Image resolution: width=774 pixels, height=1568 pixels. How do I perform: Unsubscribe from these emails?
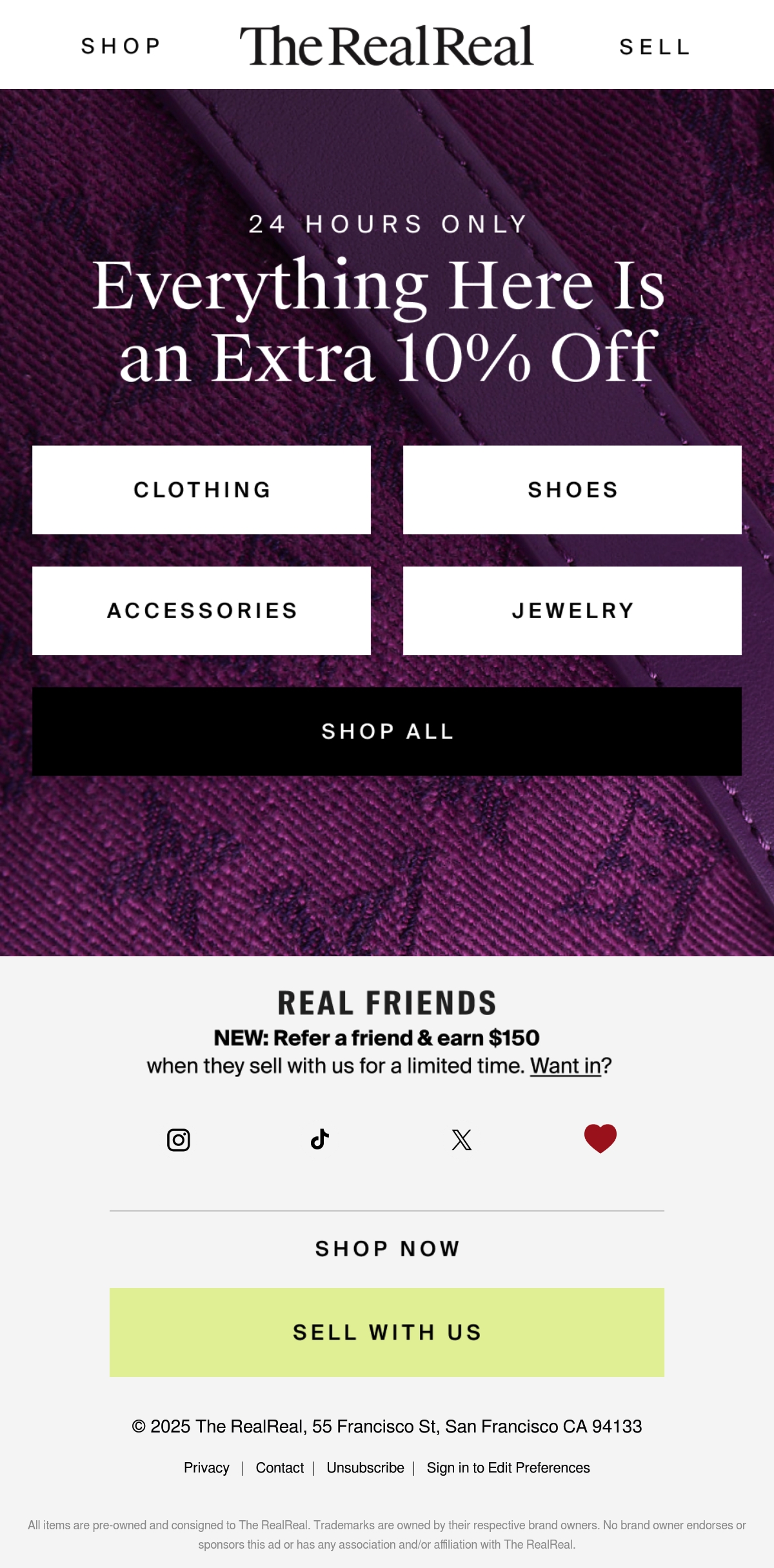365,1468
